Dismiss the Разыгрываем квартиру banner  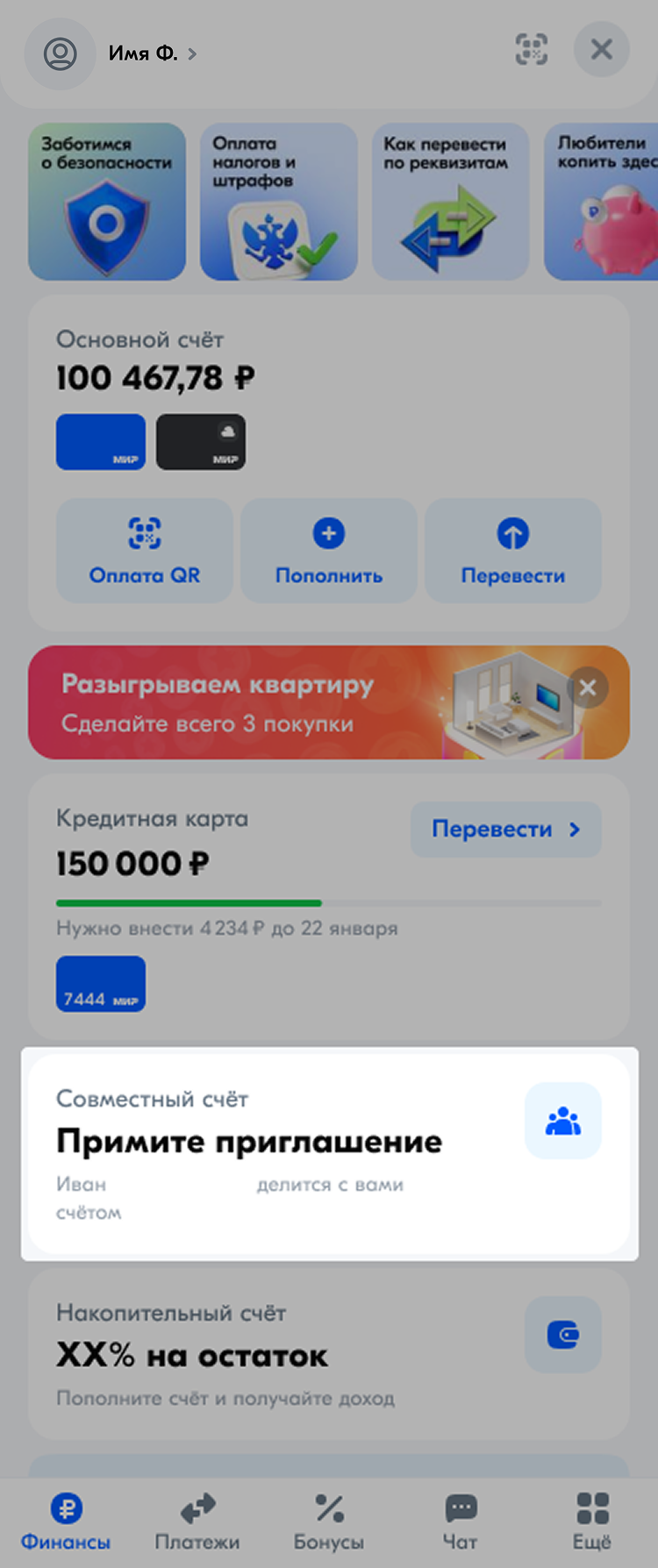[588, 688]
